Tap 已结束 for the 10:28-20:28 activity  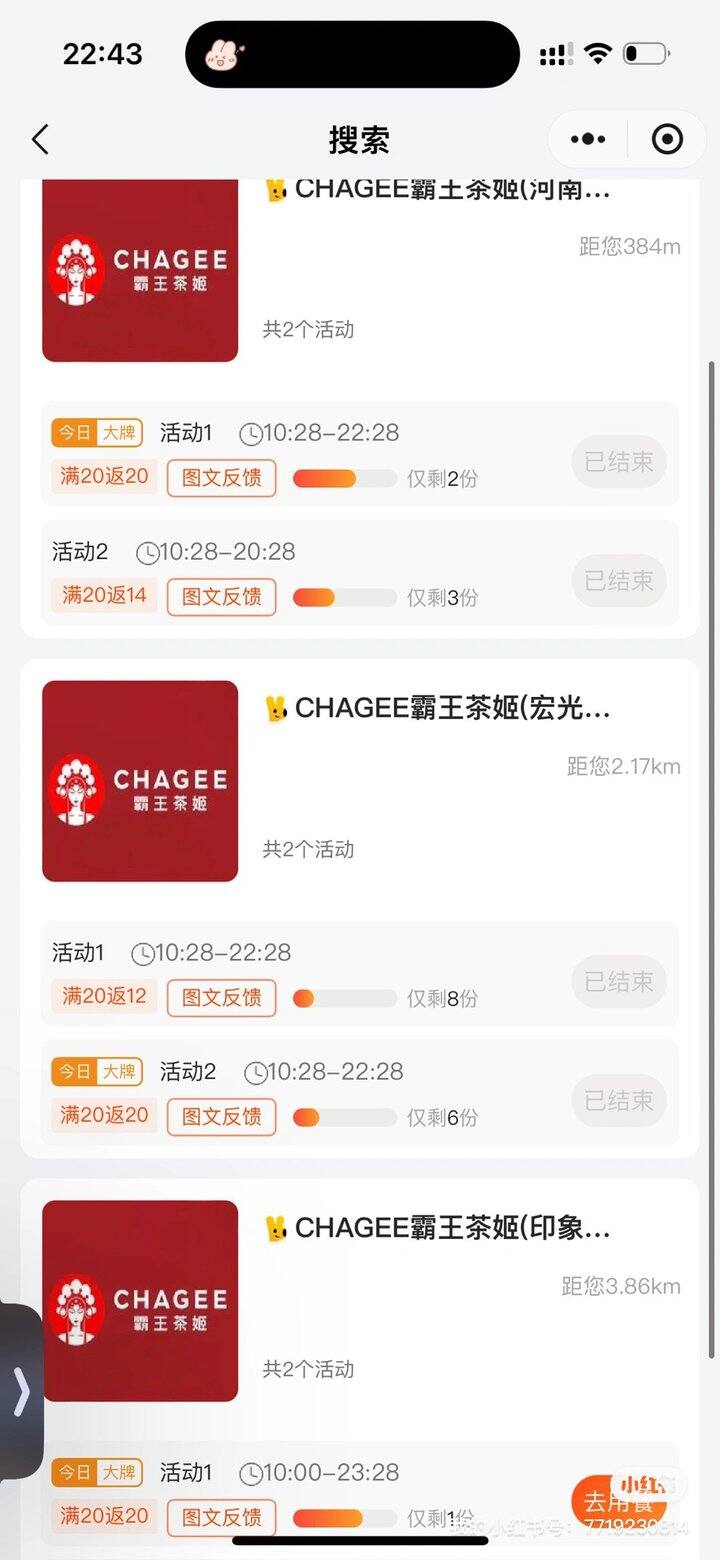tap(619, 580)
